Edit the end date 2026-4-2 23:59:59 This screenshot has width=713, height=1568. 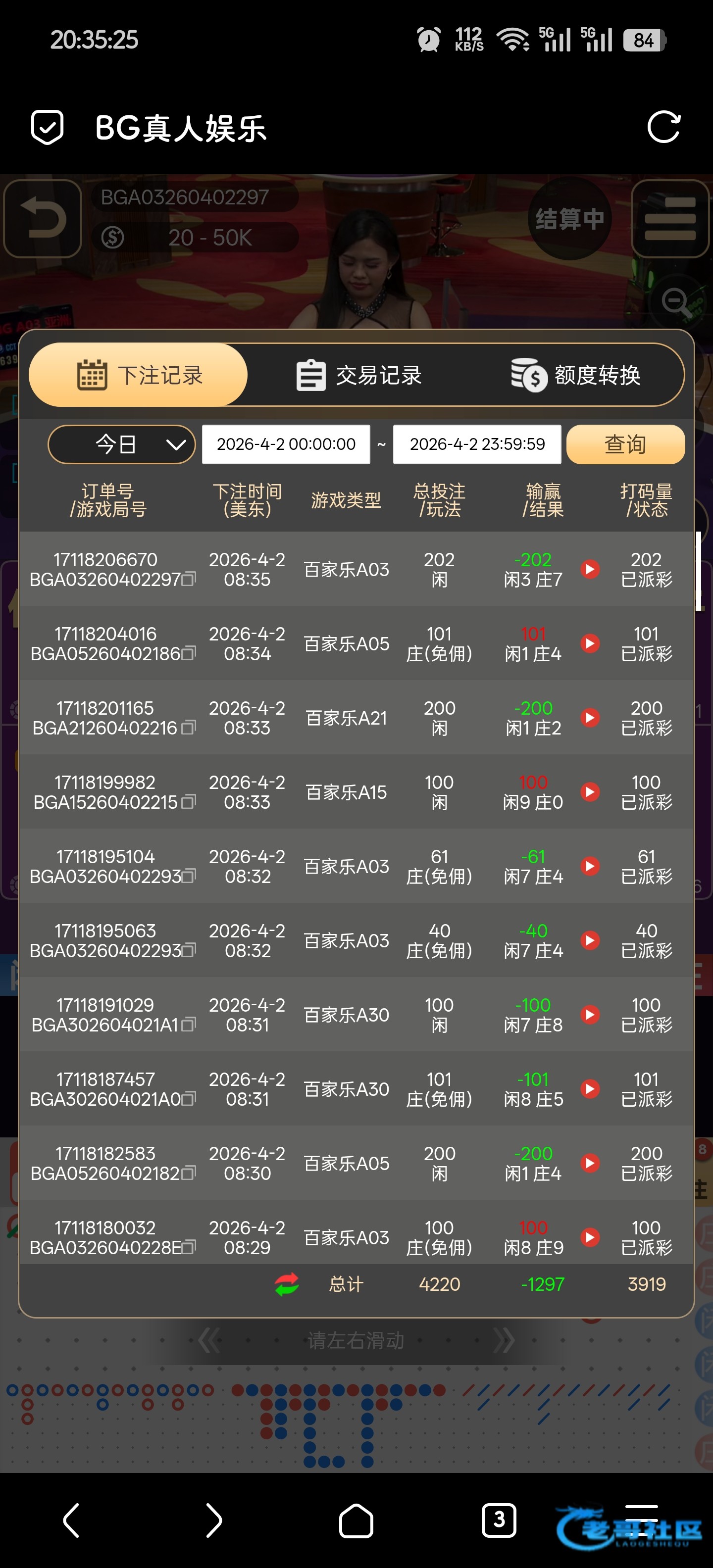pos(477,444)
